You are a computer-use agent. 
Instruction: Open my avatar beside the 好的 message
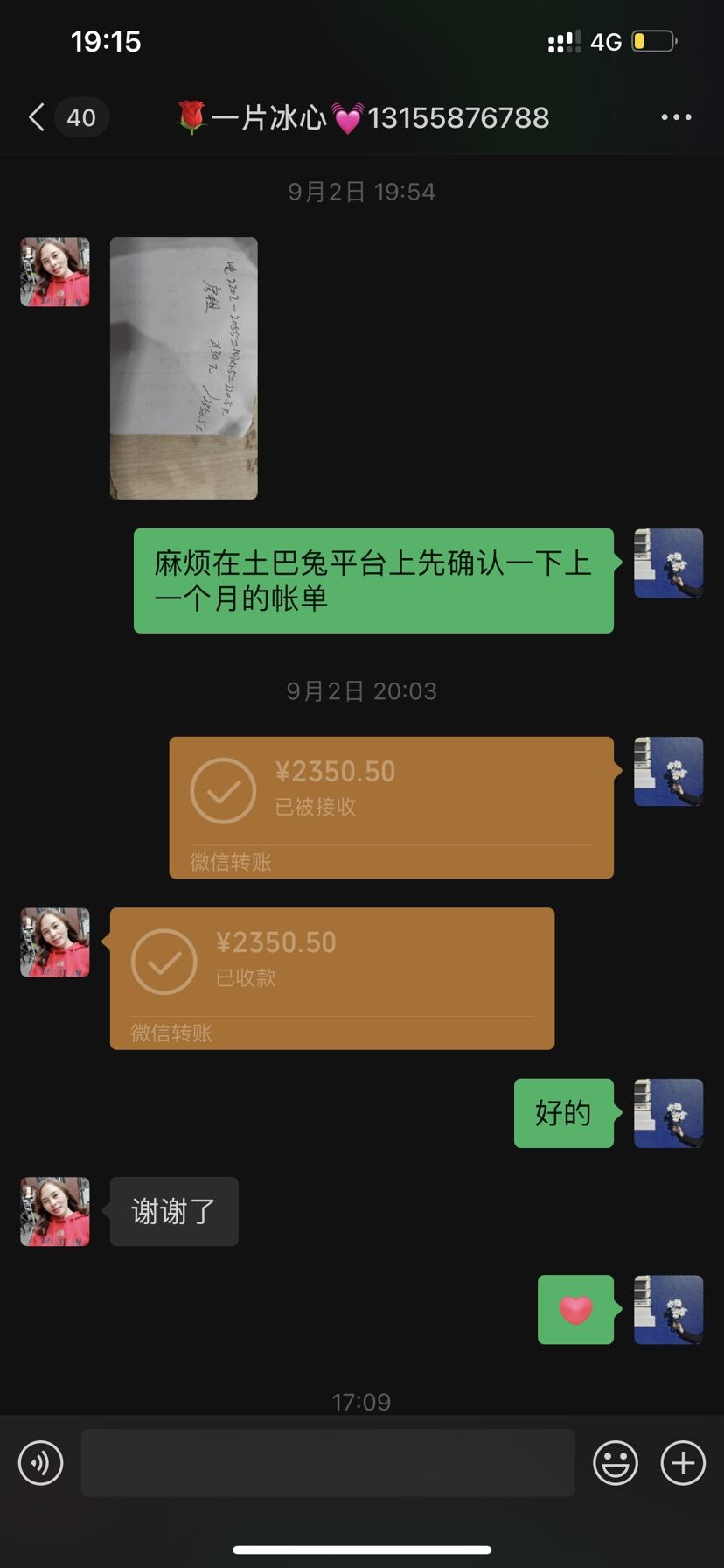668,1113
